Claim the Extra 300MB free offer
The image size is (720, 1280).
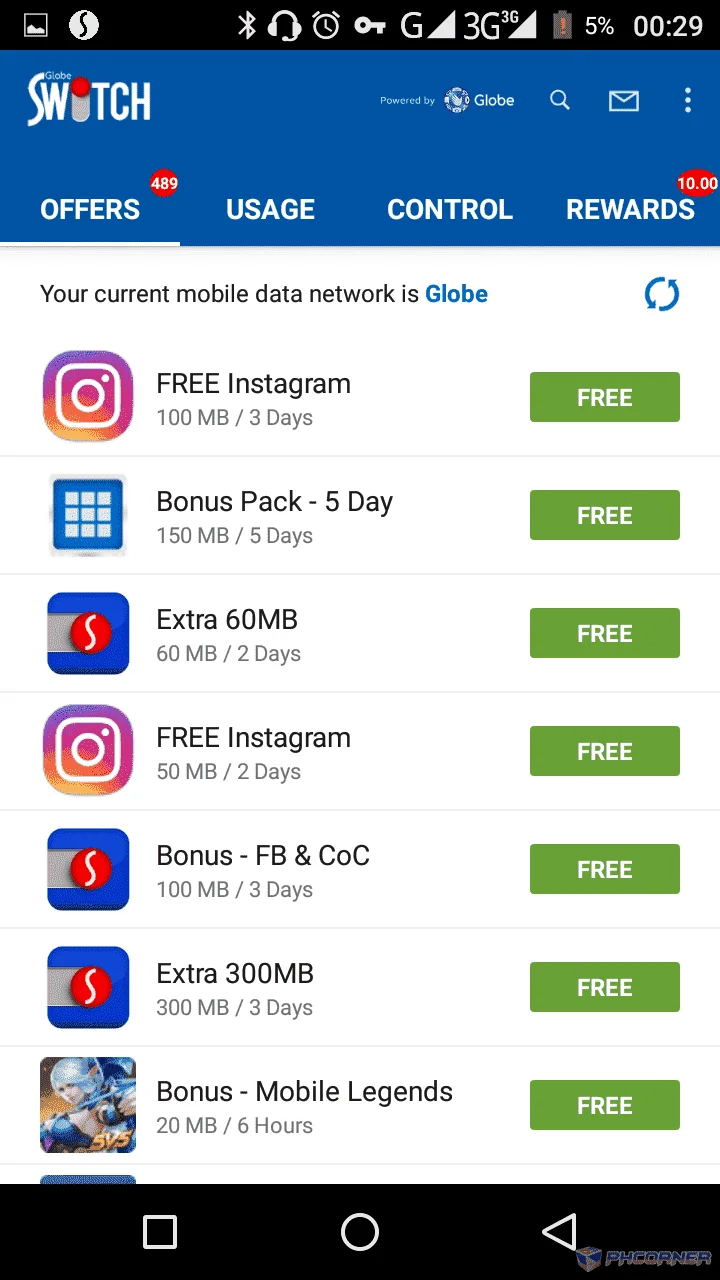click(x=605, y=987)
